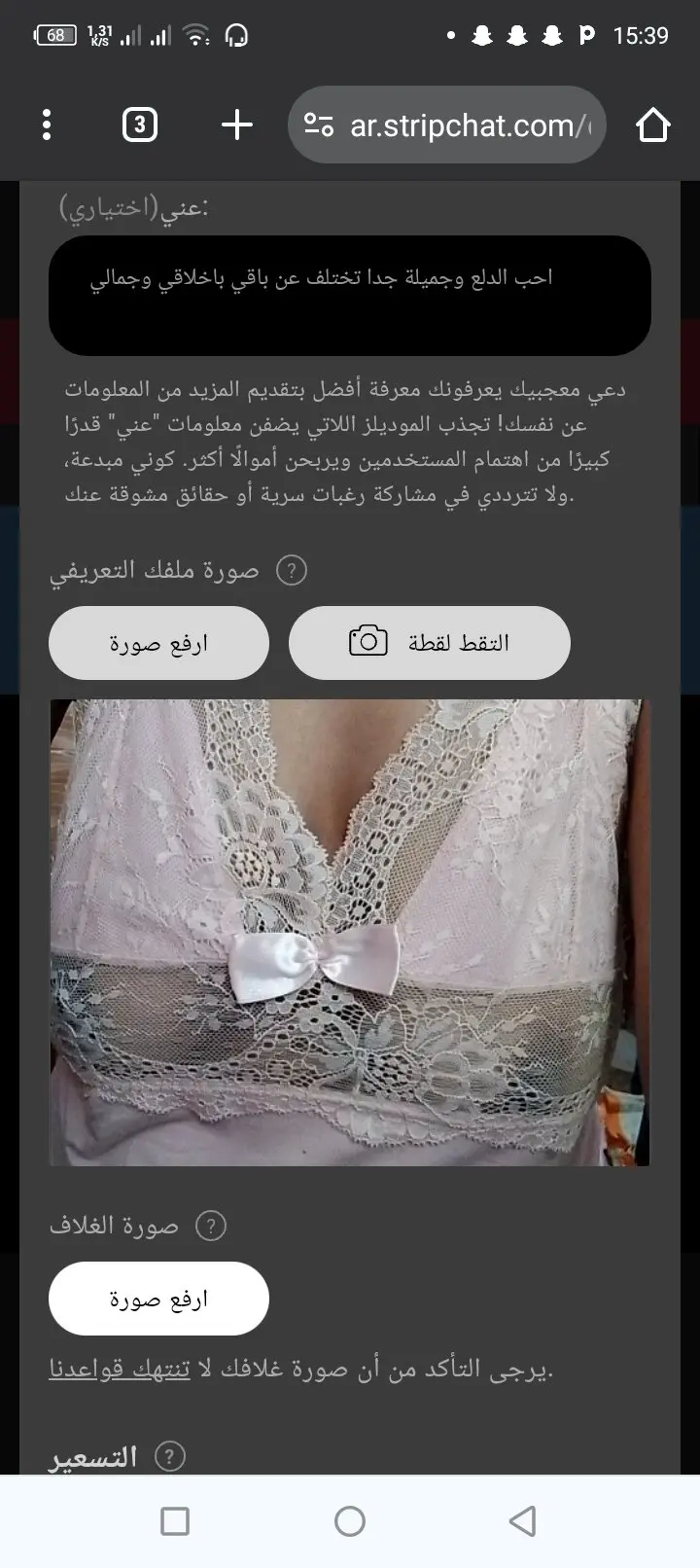
Task: Edit the 'عني' about me text field
Action: coord(349,295)
